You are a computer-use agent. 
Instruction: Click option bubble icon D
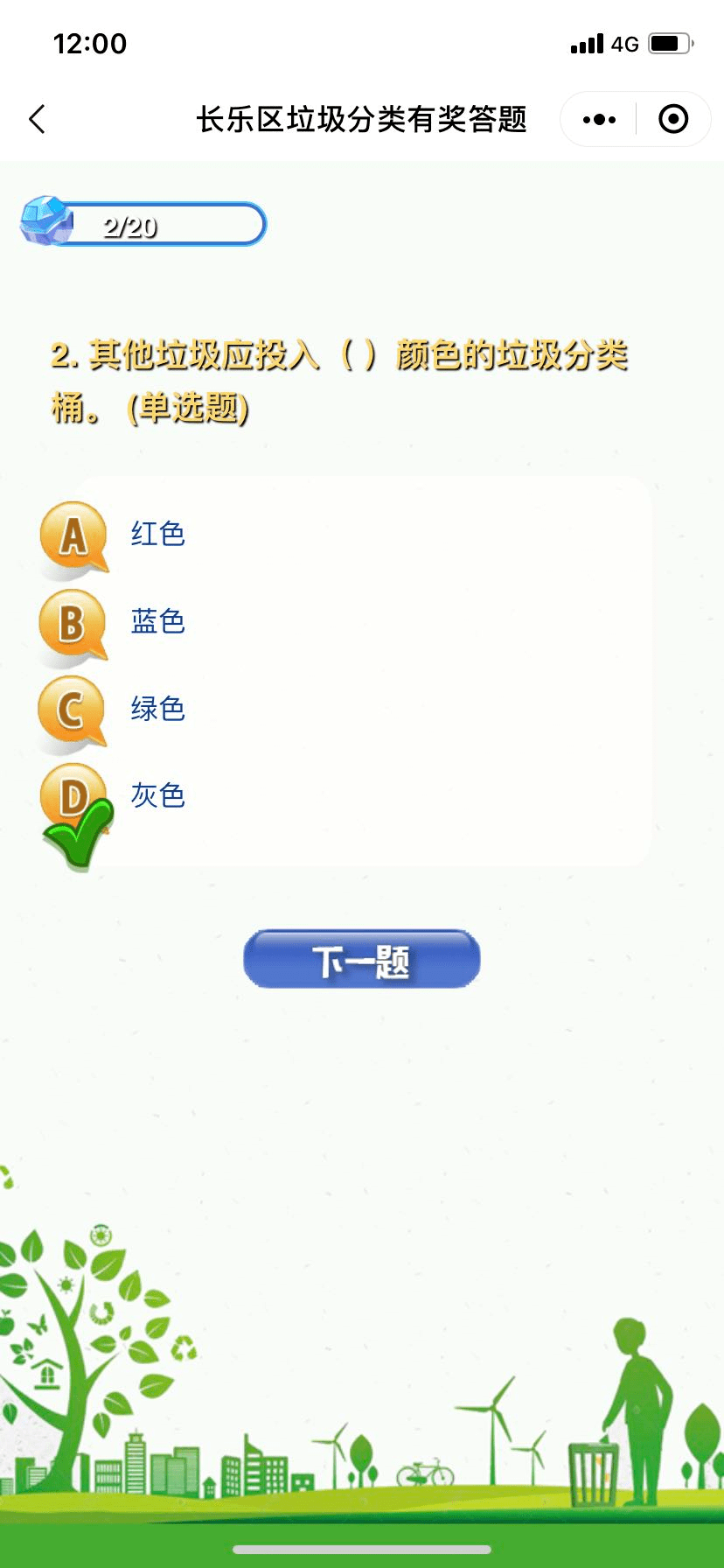73,794
